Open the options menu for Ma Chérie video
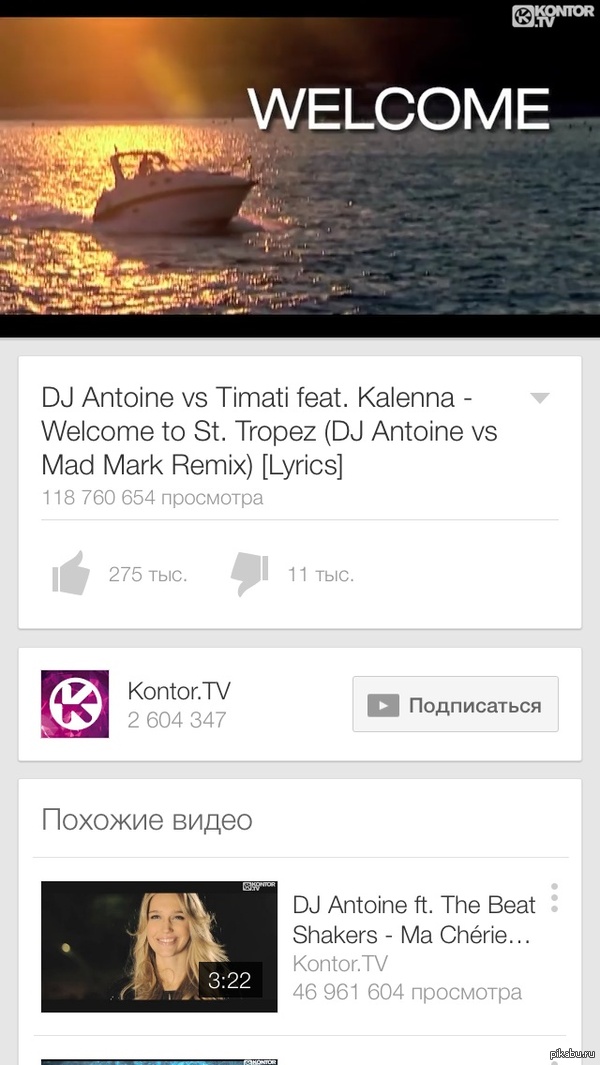This screenshot has width=600, height=1065. pyautogui.click(x=554, y=898)
